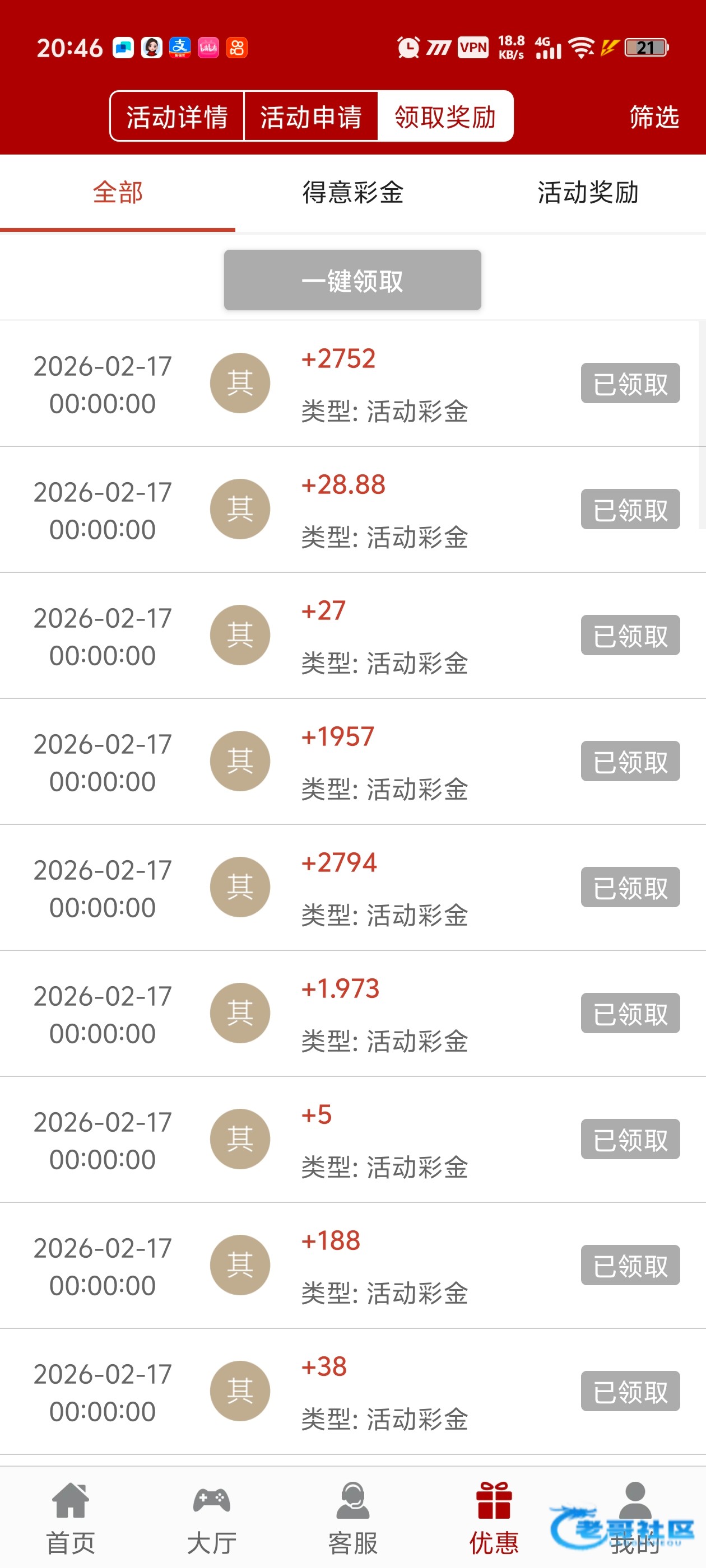
Task: Contact 客服 customer service
Action: coord(352,1518)
